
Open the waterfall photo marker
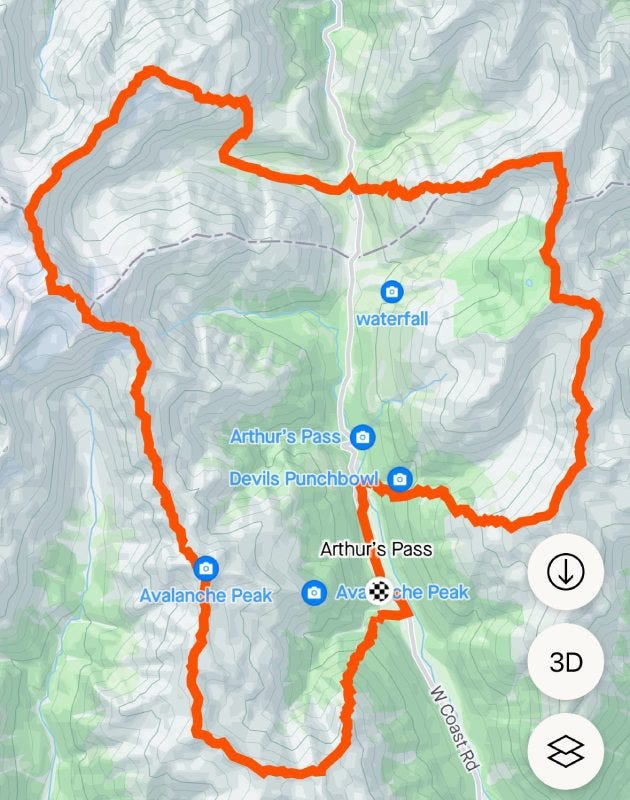tap(393, 292)
